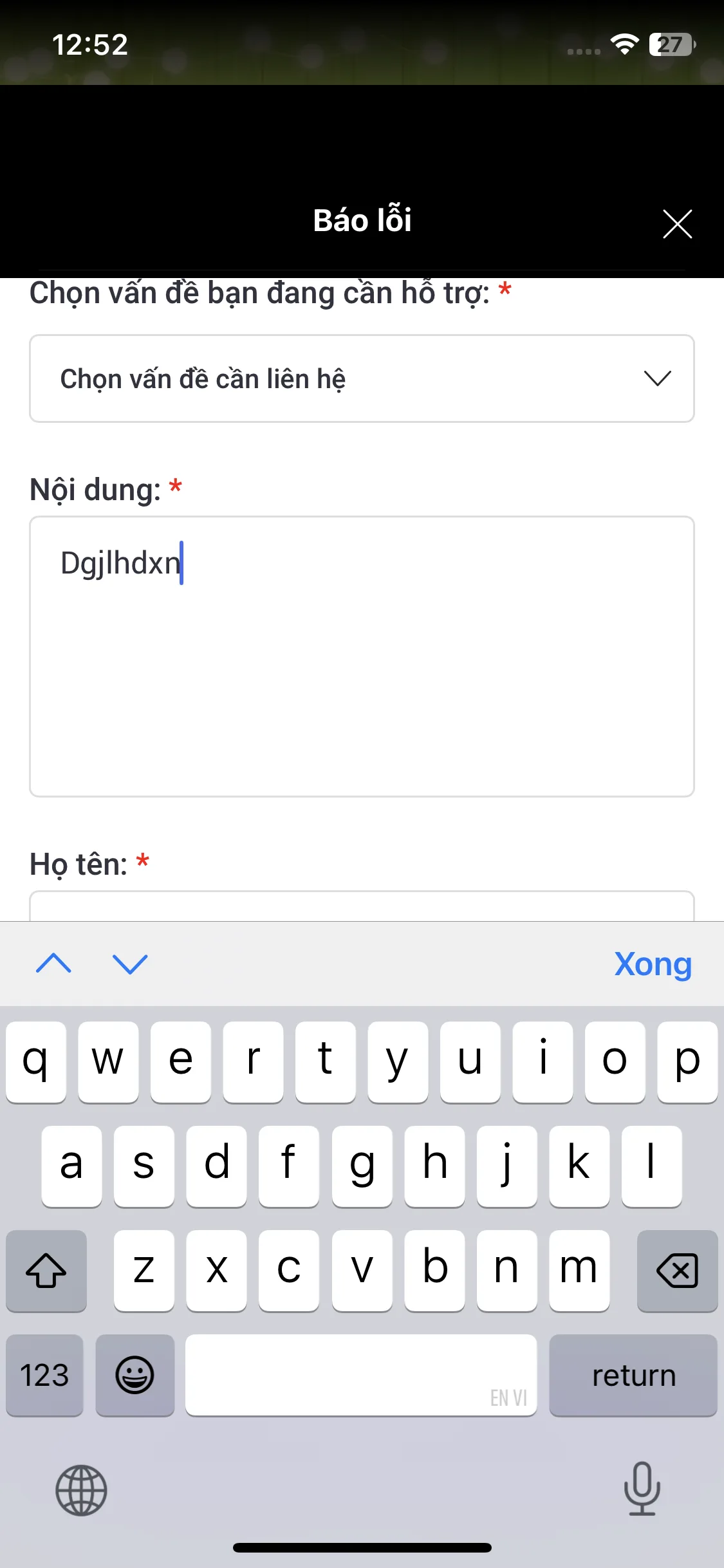This screenshot has width=724, height=1568.
Task: Start dictation with the microphone
Action: tap(642, 1489)
